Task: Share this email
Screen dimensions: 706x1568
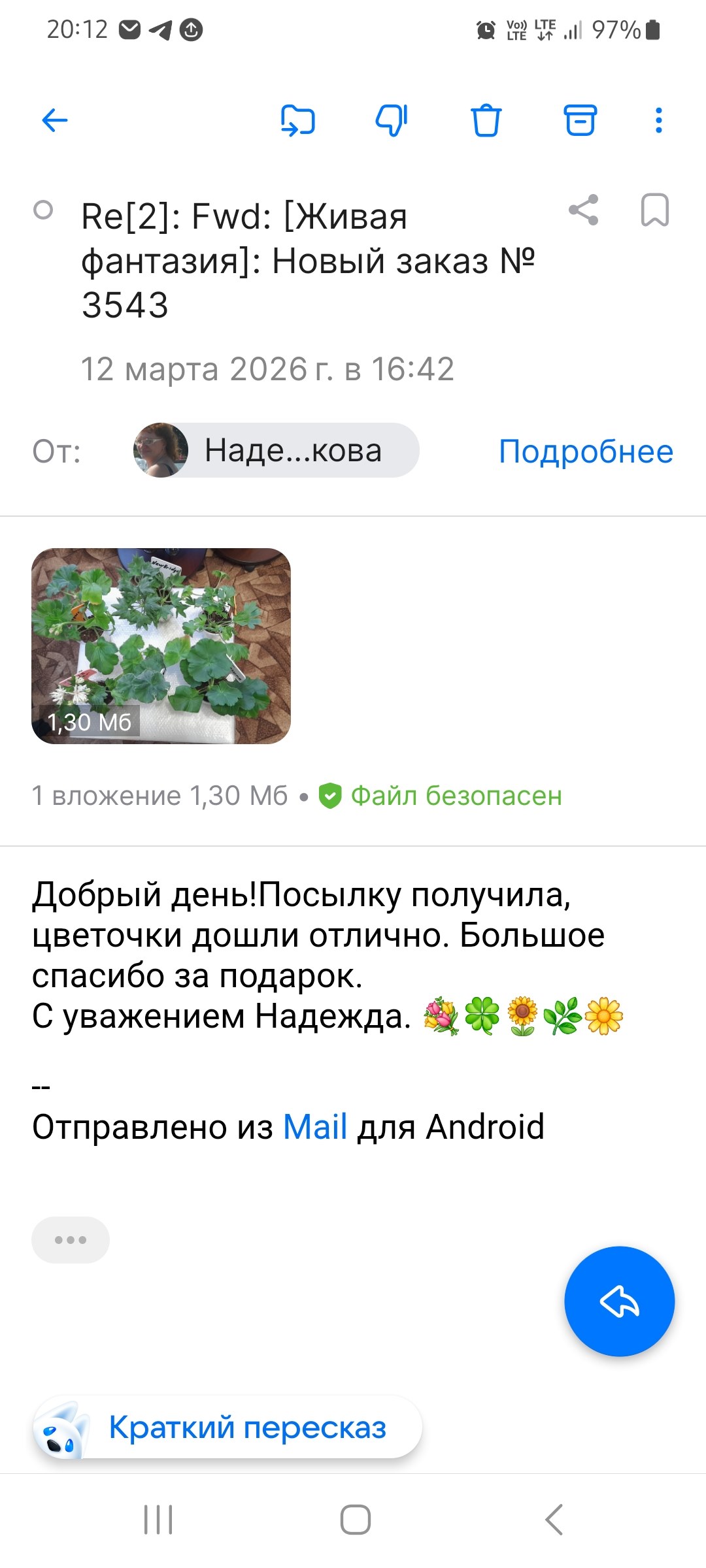Action: [x=584, y=210]
